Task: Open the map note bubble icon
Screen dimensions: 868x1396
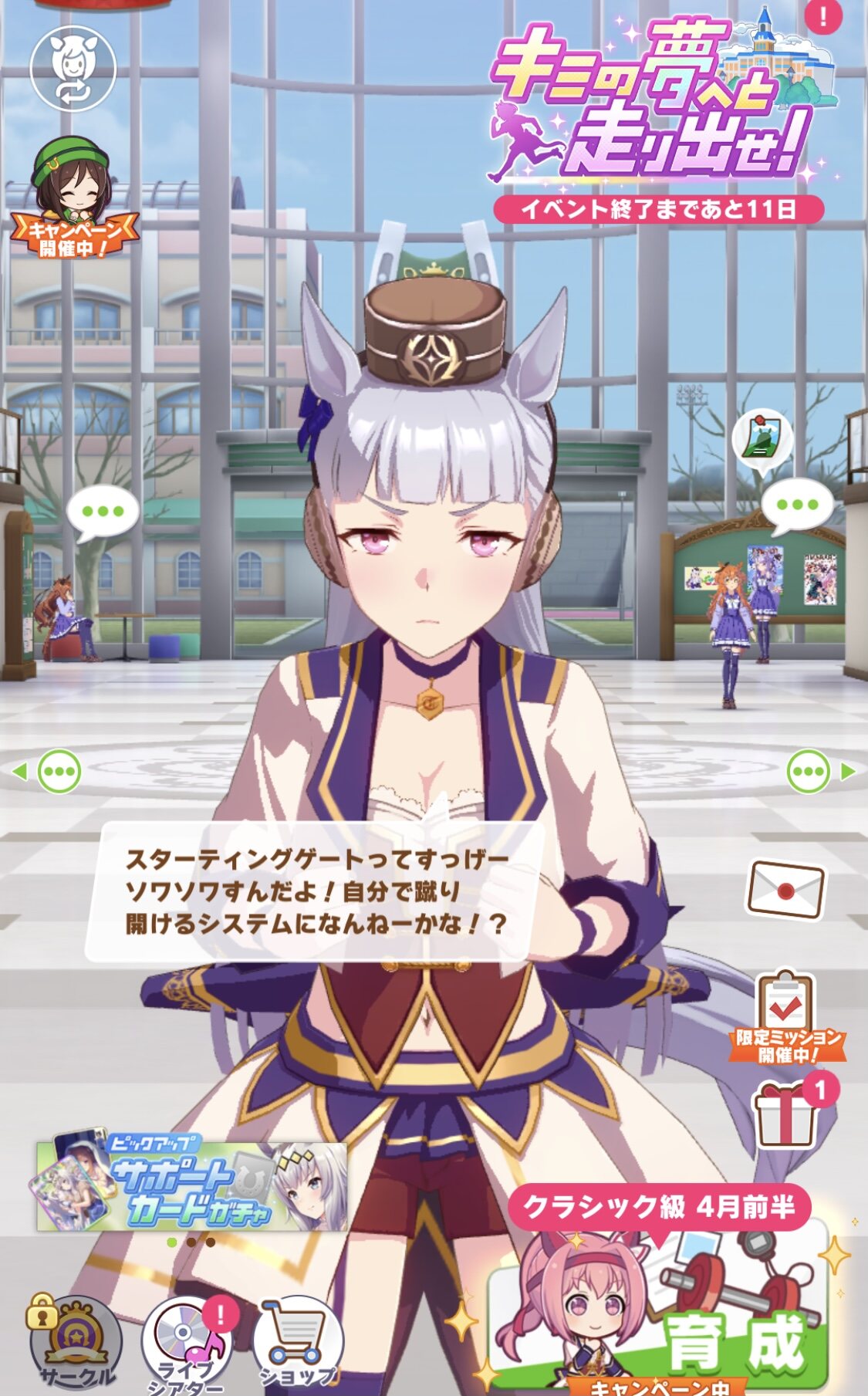Action: (x=762, y=442)
